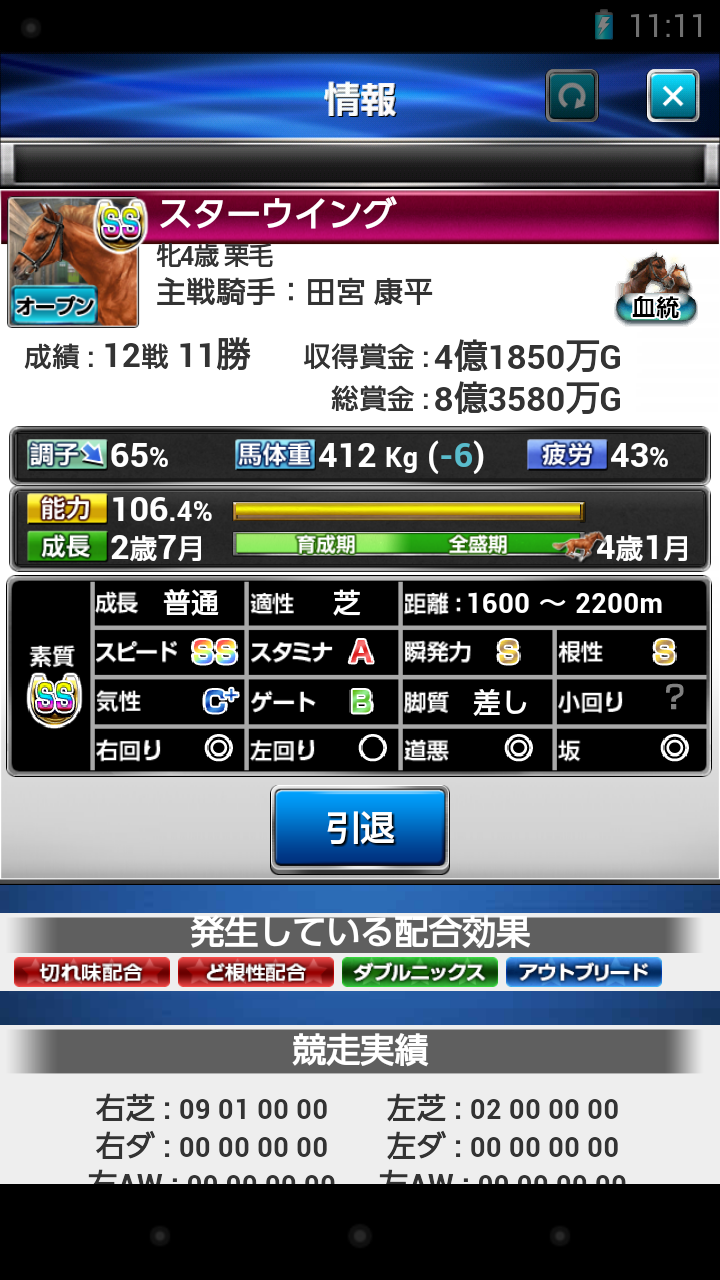Tap the ど根性配合 effect chip
The height and width of the screenshot is (1280, 720).
click(256, 972)
